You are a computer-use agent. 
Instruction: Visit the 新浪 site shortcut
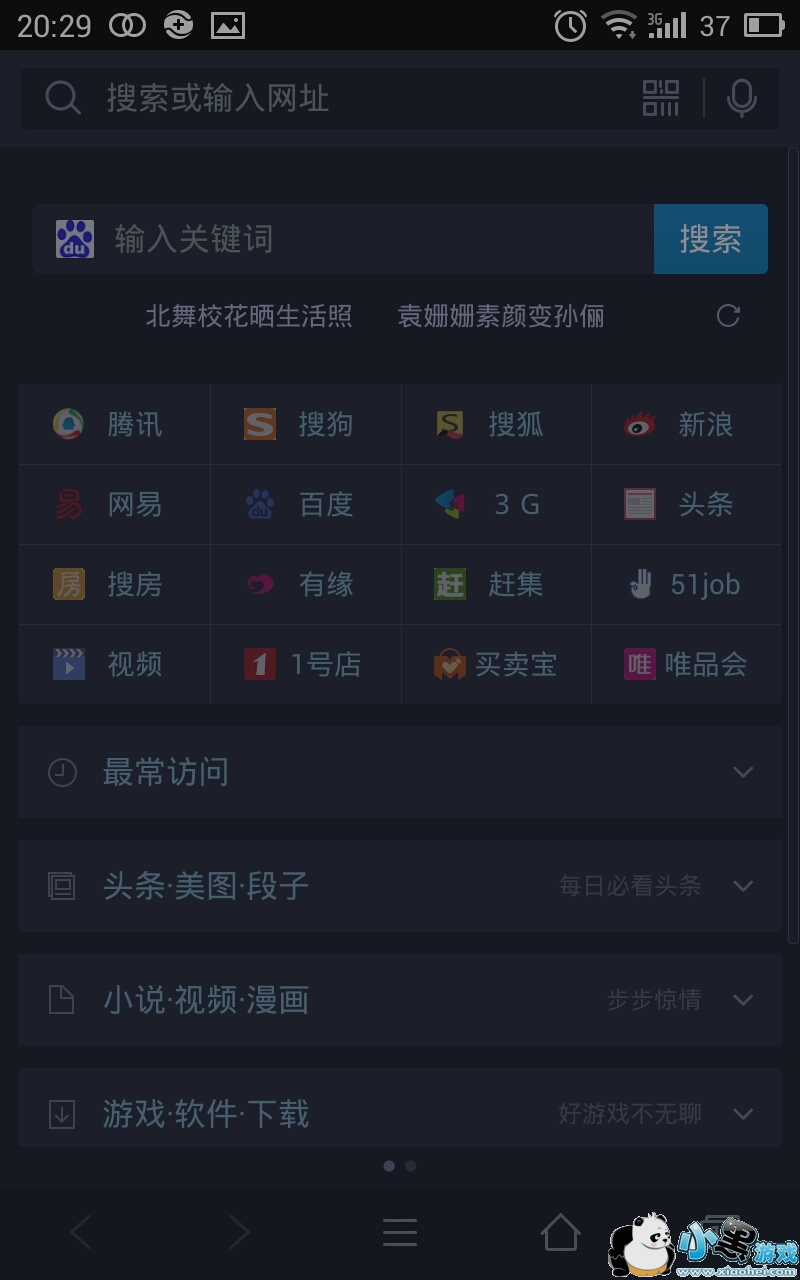pyautogui.click(x=686, y=425)
